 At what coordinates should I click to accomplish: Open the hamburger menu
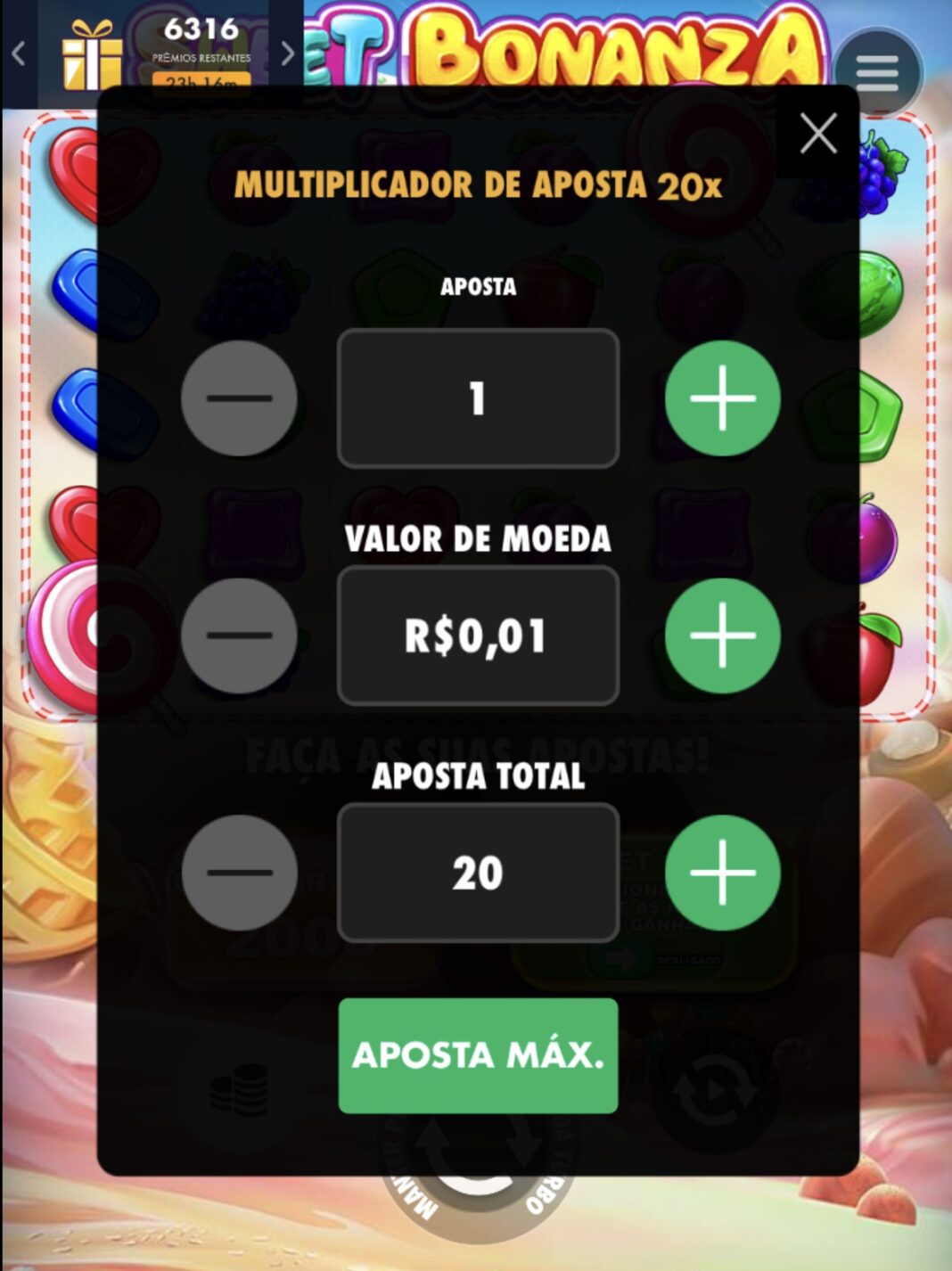[877, 73]
